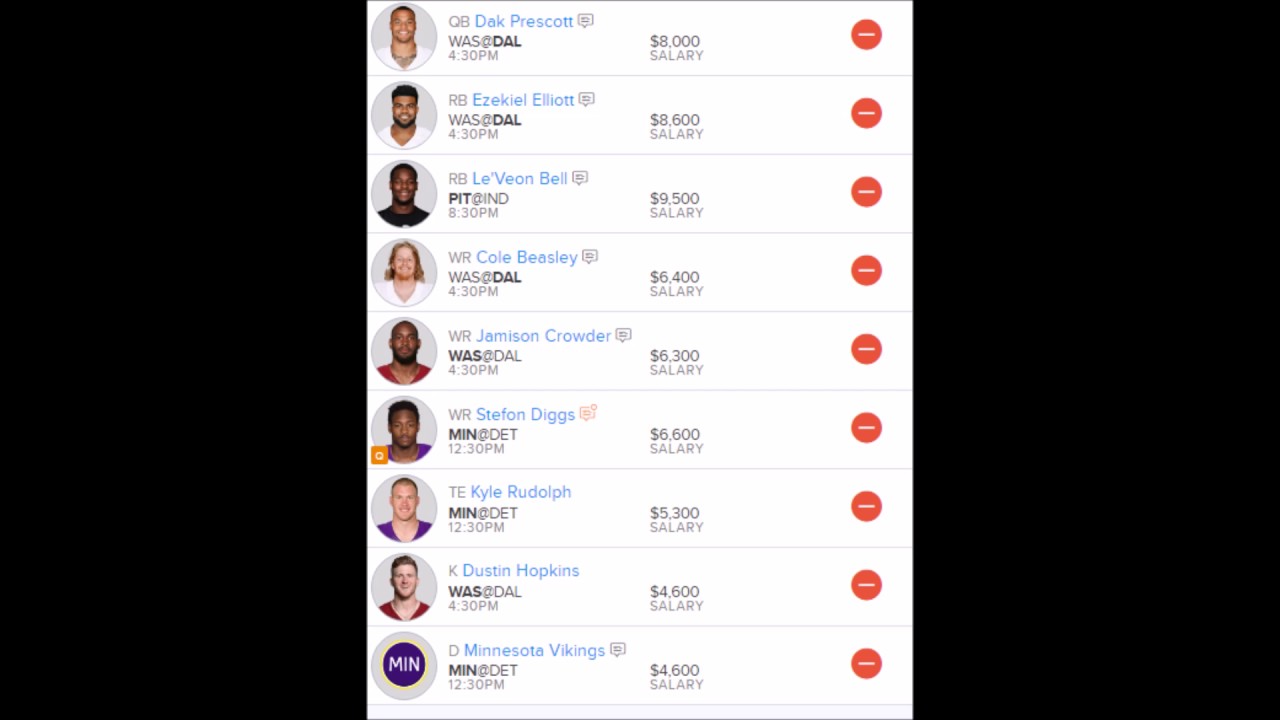Remove Minnesota Vikings defense from lineup
This screenshot has width=1280, height=720.
[x=866, y=663]
